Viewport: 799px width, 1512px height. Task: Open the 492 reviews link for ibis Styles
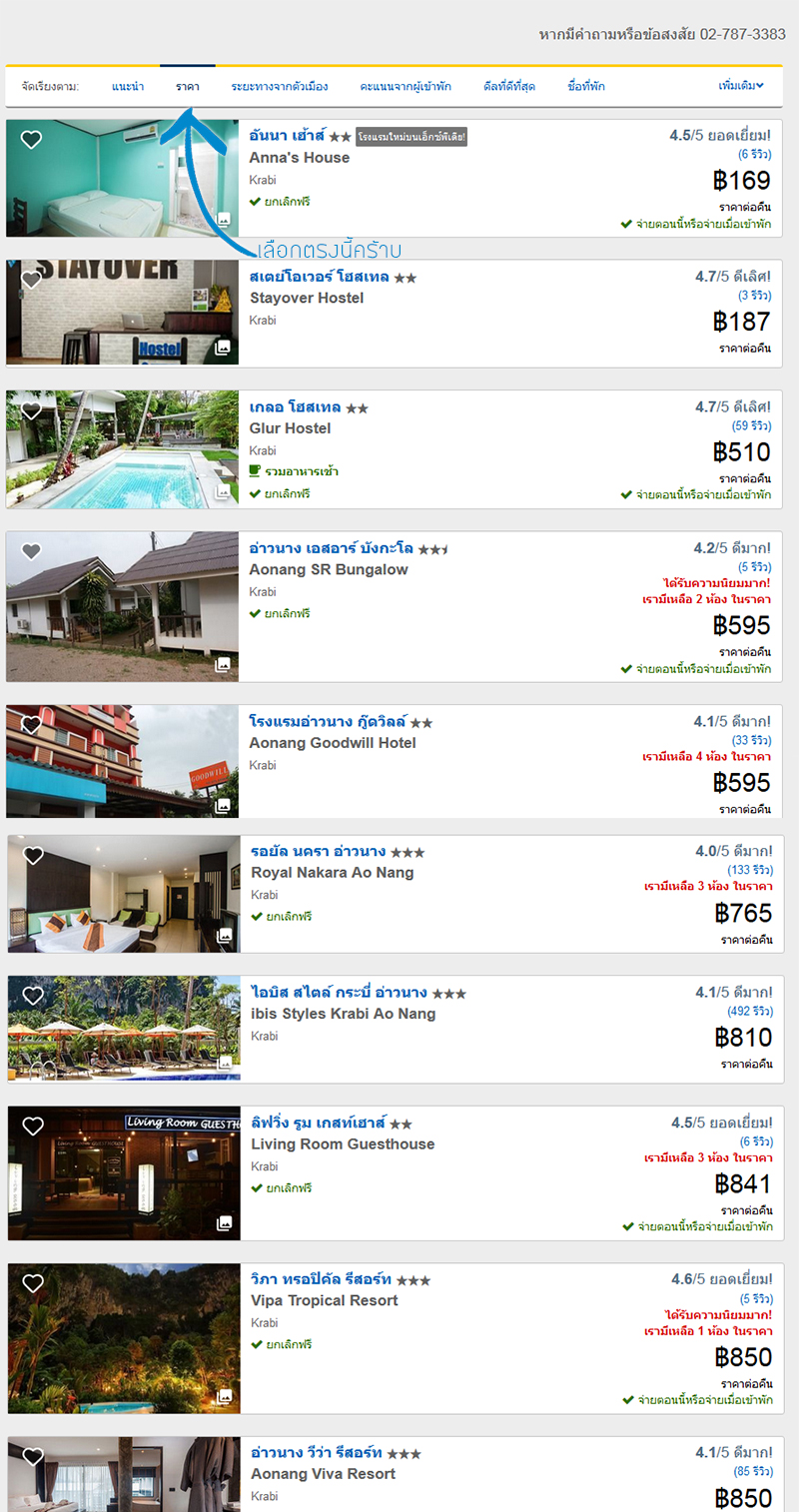(x=749, y=1011)
